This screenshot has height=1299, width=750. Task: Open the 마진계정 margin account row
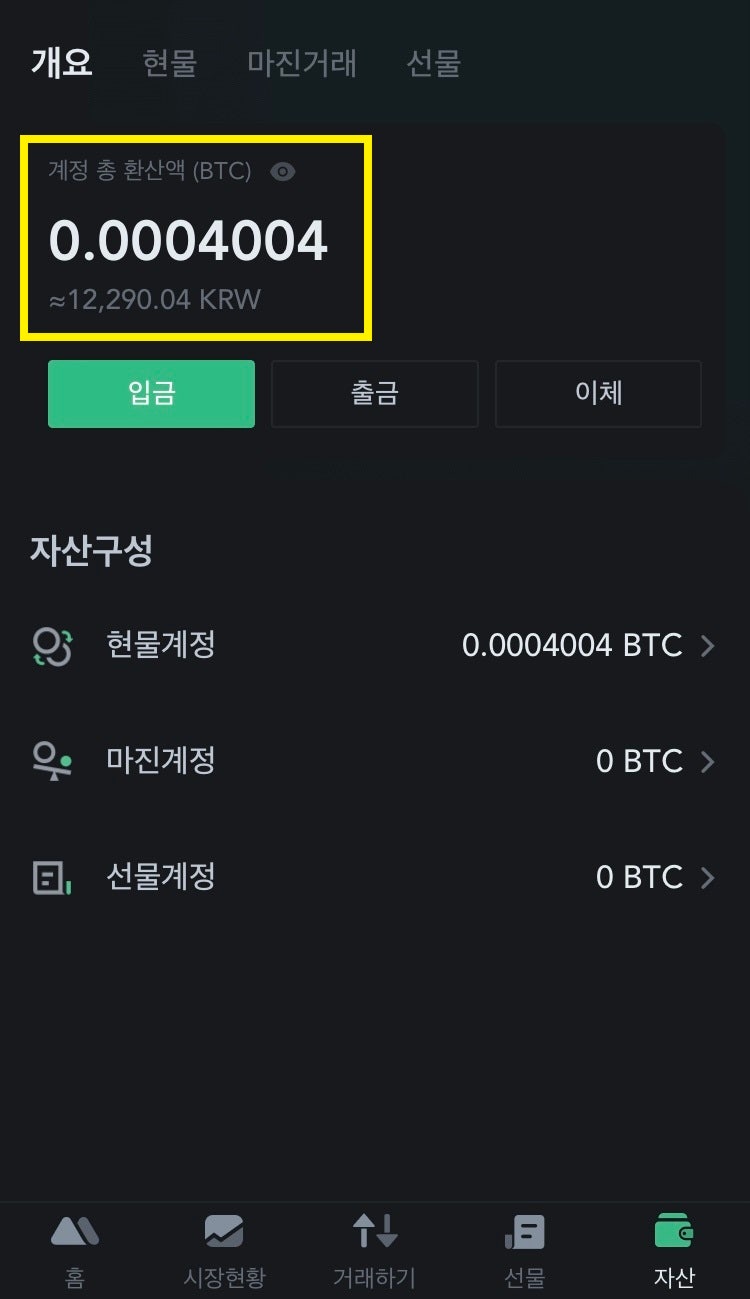pos(375,762)
